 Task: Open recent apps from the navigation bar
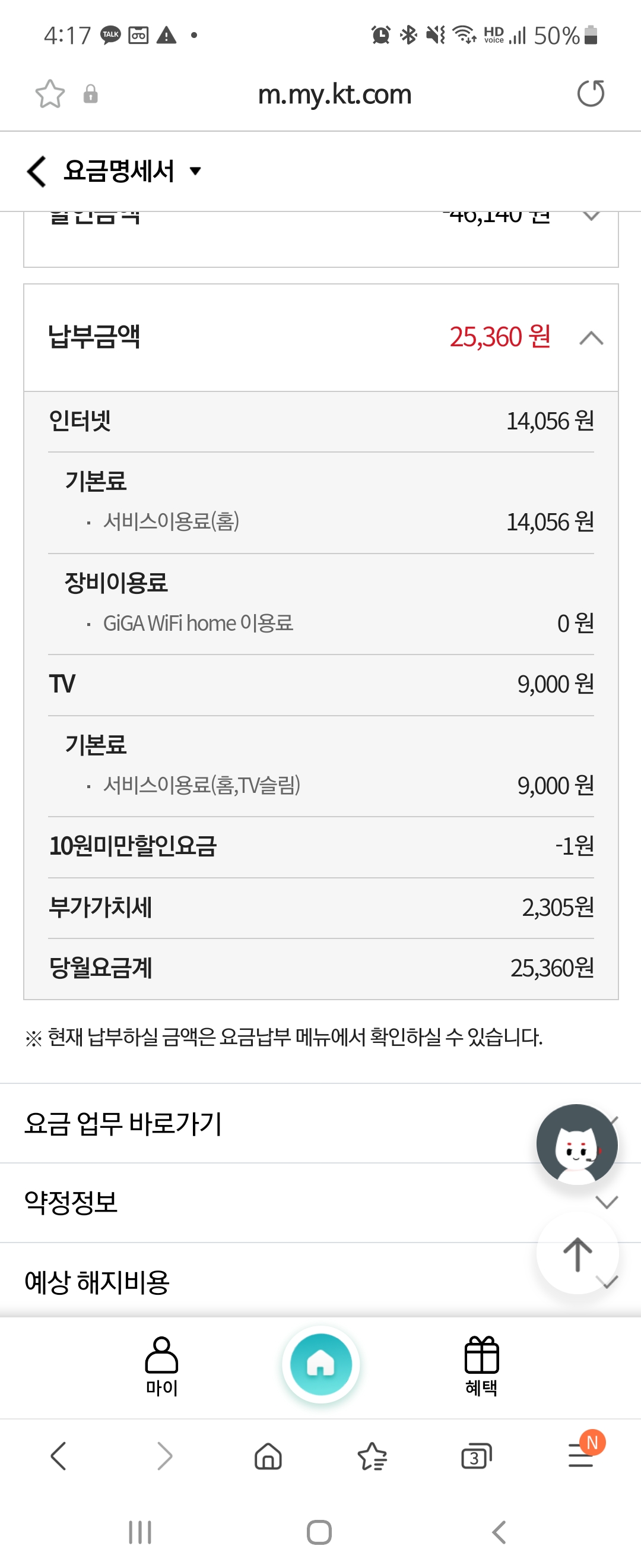(x=140, y=1532)
